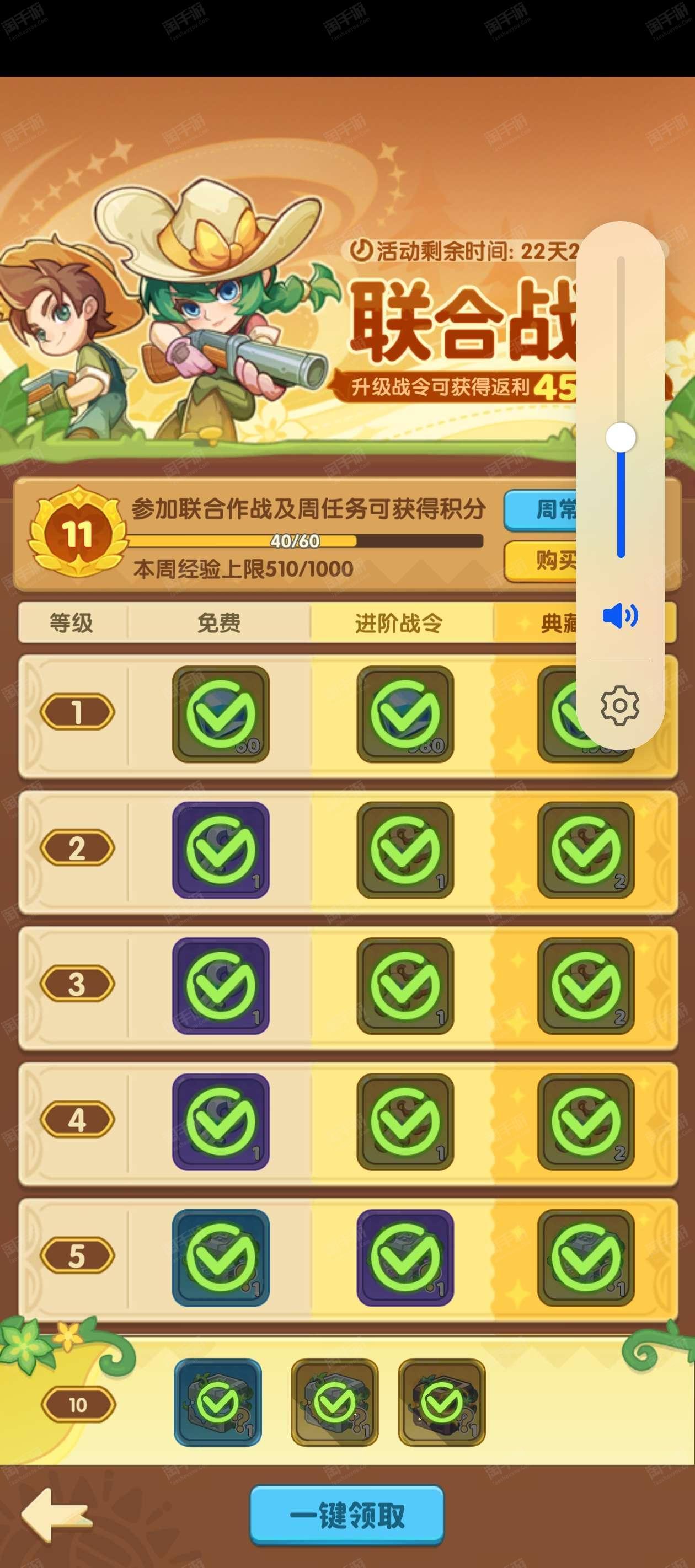The height and width of the screenshot is (1568, 695).
Task: Tap level 10 third chest reward
Action: (x=442, y=1403)
